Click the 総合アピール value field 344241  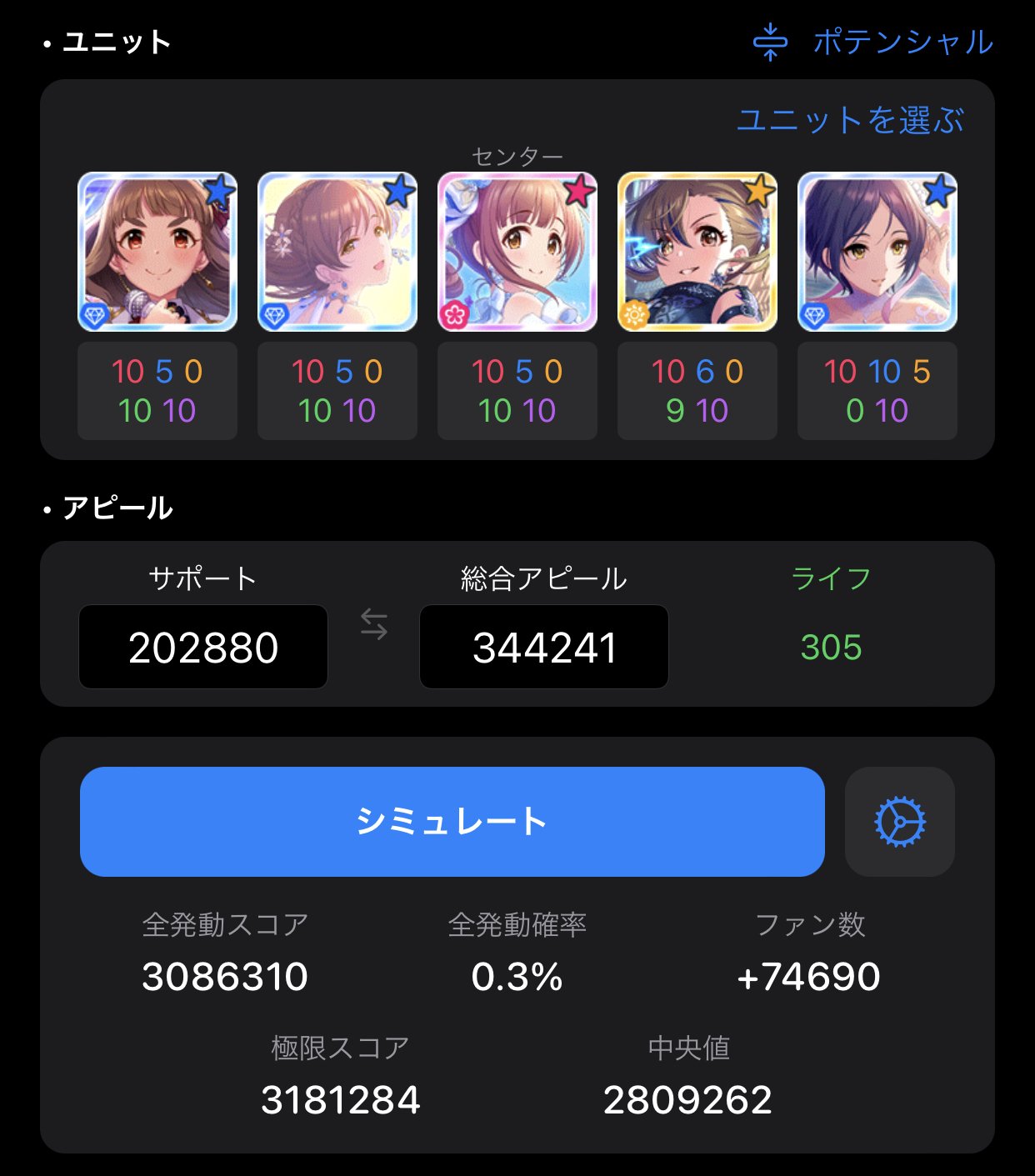coord(544,648)
